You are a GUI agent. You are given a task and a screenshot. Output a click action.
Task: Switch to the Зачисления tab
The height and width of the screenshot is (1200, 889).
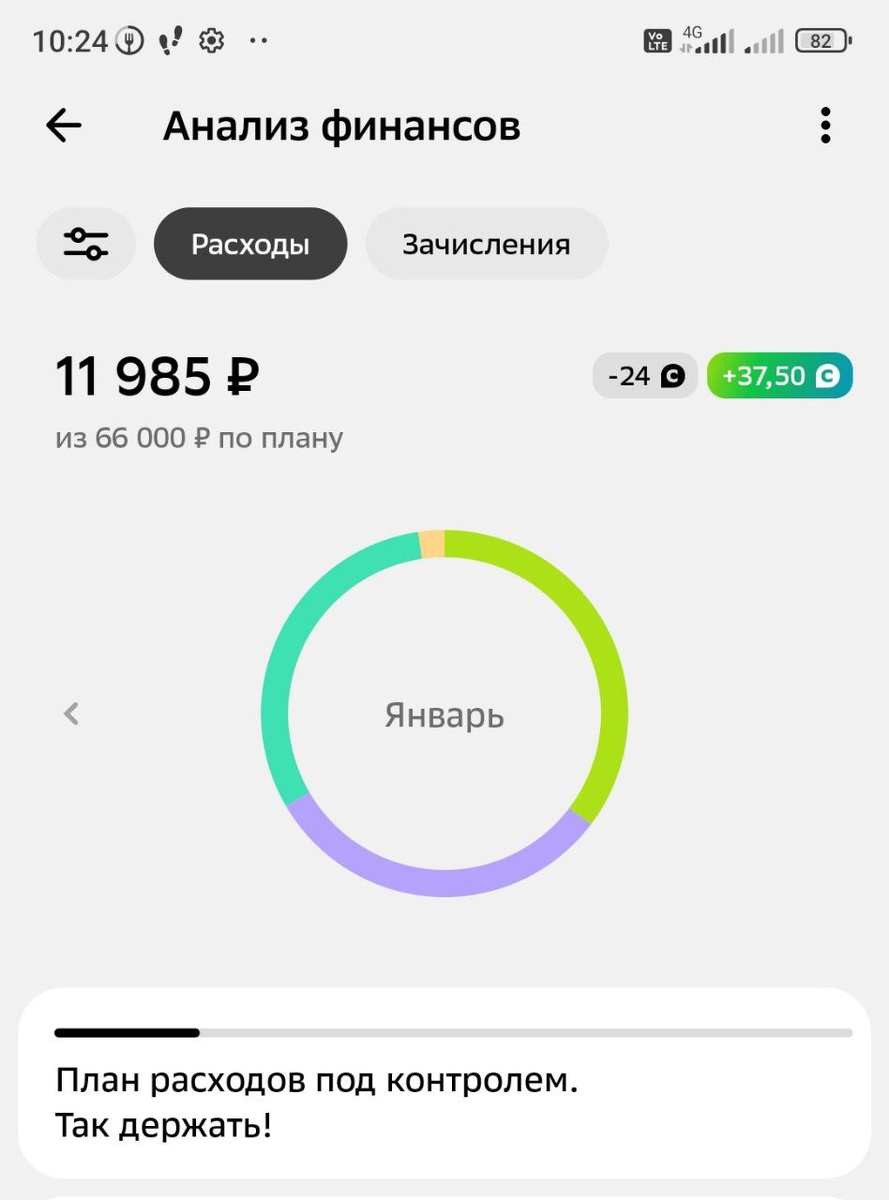tap(486, 244)
